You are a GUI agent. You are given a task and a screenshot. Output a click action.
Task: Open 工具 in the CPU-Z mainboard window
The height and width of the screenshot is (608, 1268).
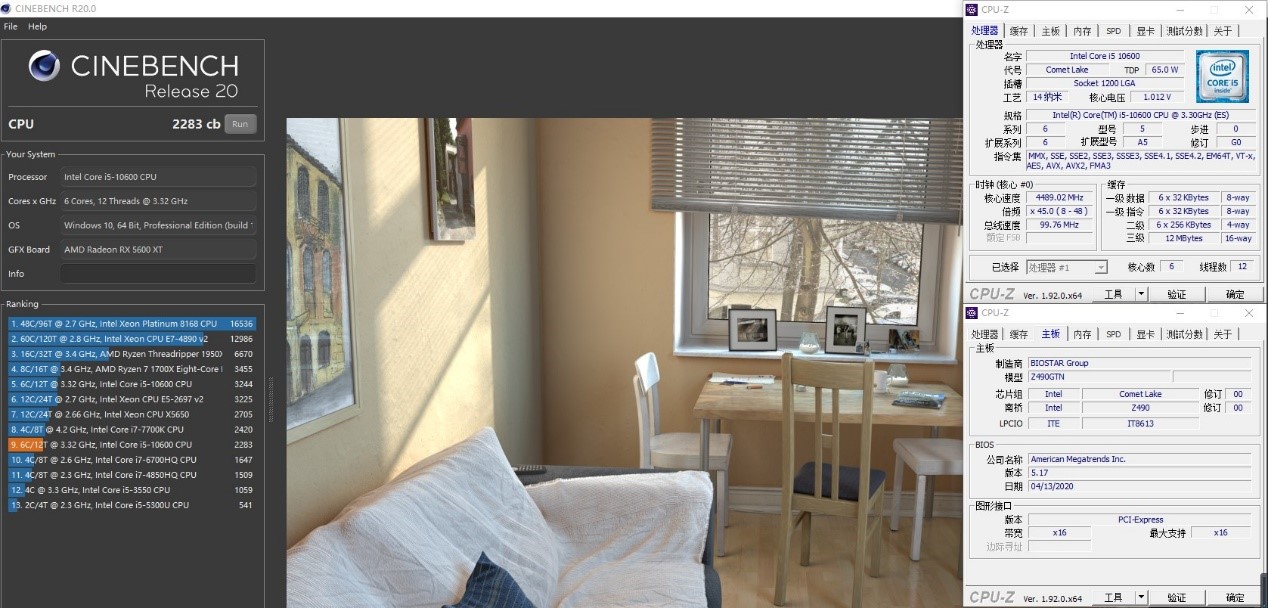pyautogui.click(x=1112, y=598)
